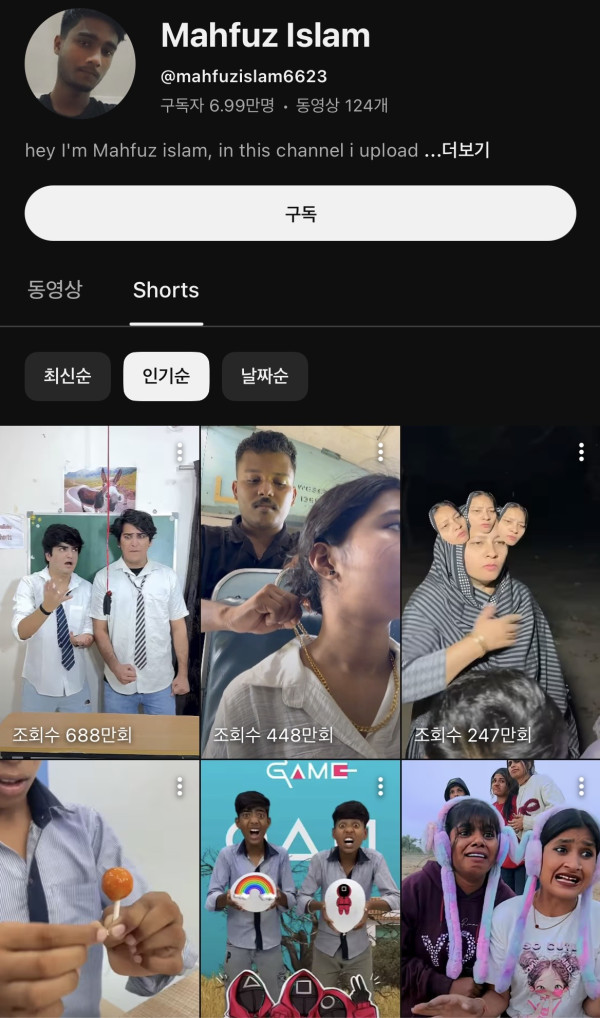Open more options on the lollipop short
Screen dimensions: 600x1018
pos(180,786)
